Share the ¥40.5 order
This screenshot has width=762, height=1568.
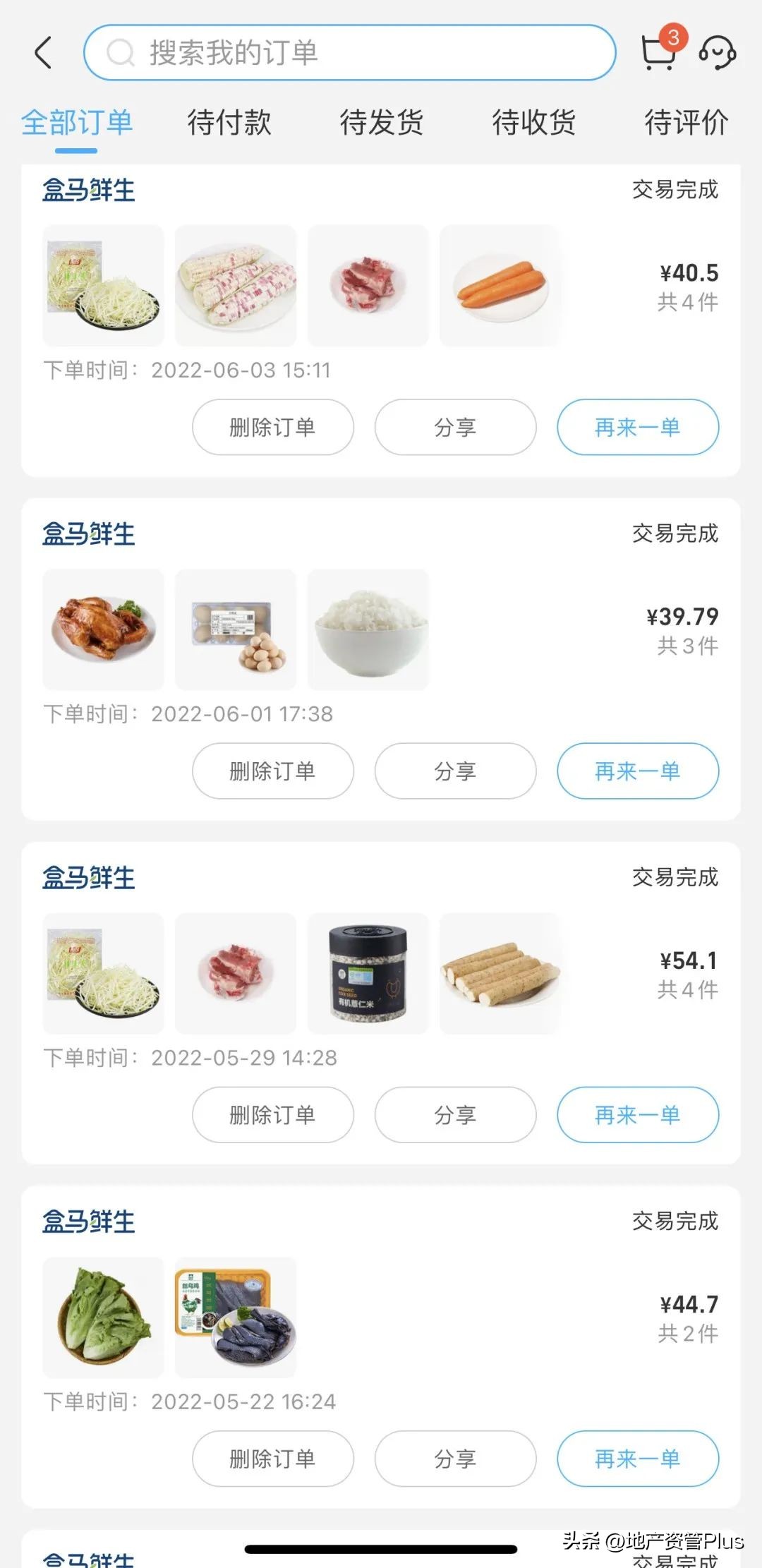[455, 427]
